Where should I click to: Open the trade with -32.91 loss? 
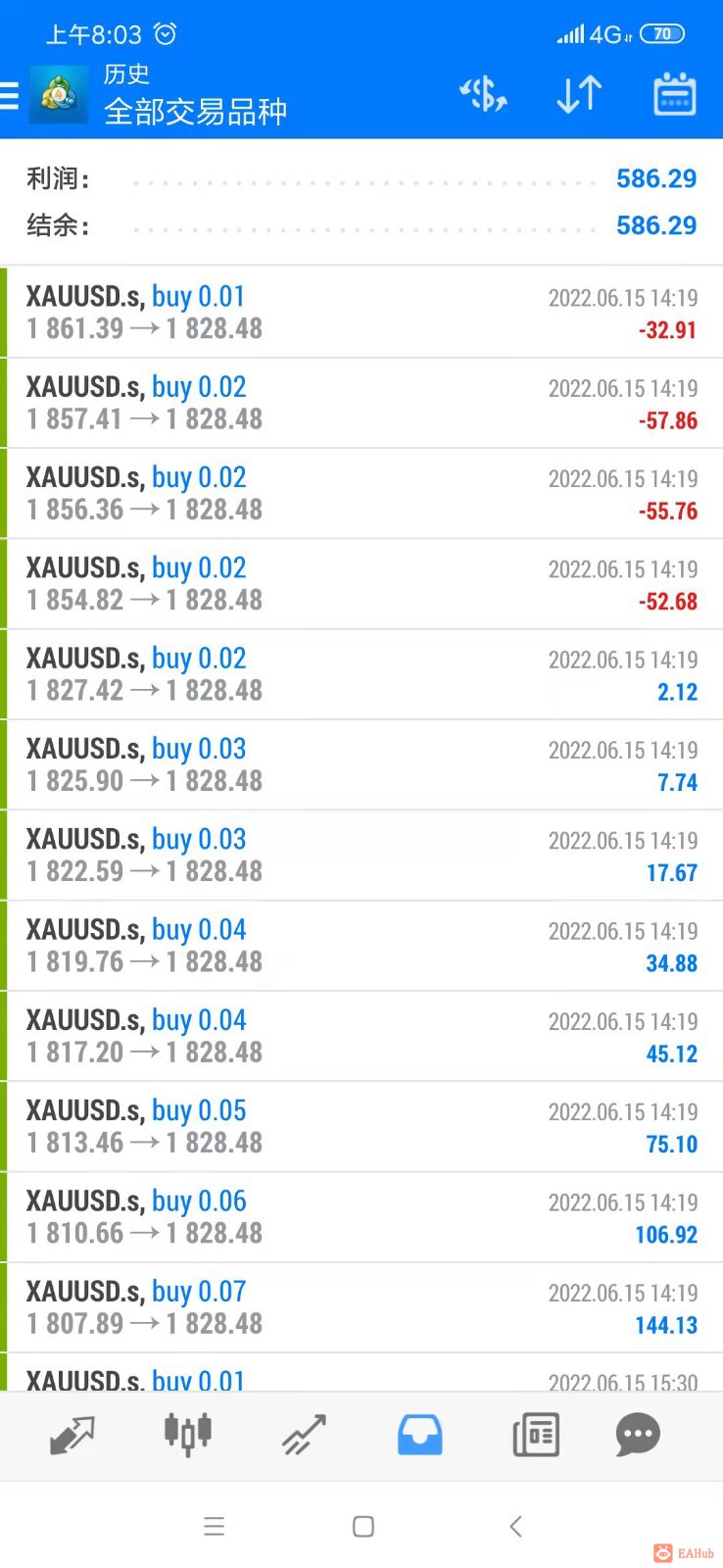point(361,313)
